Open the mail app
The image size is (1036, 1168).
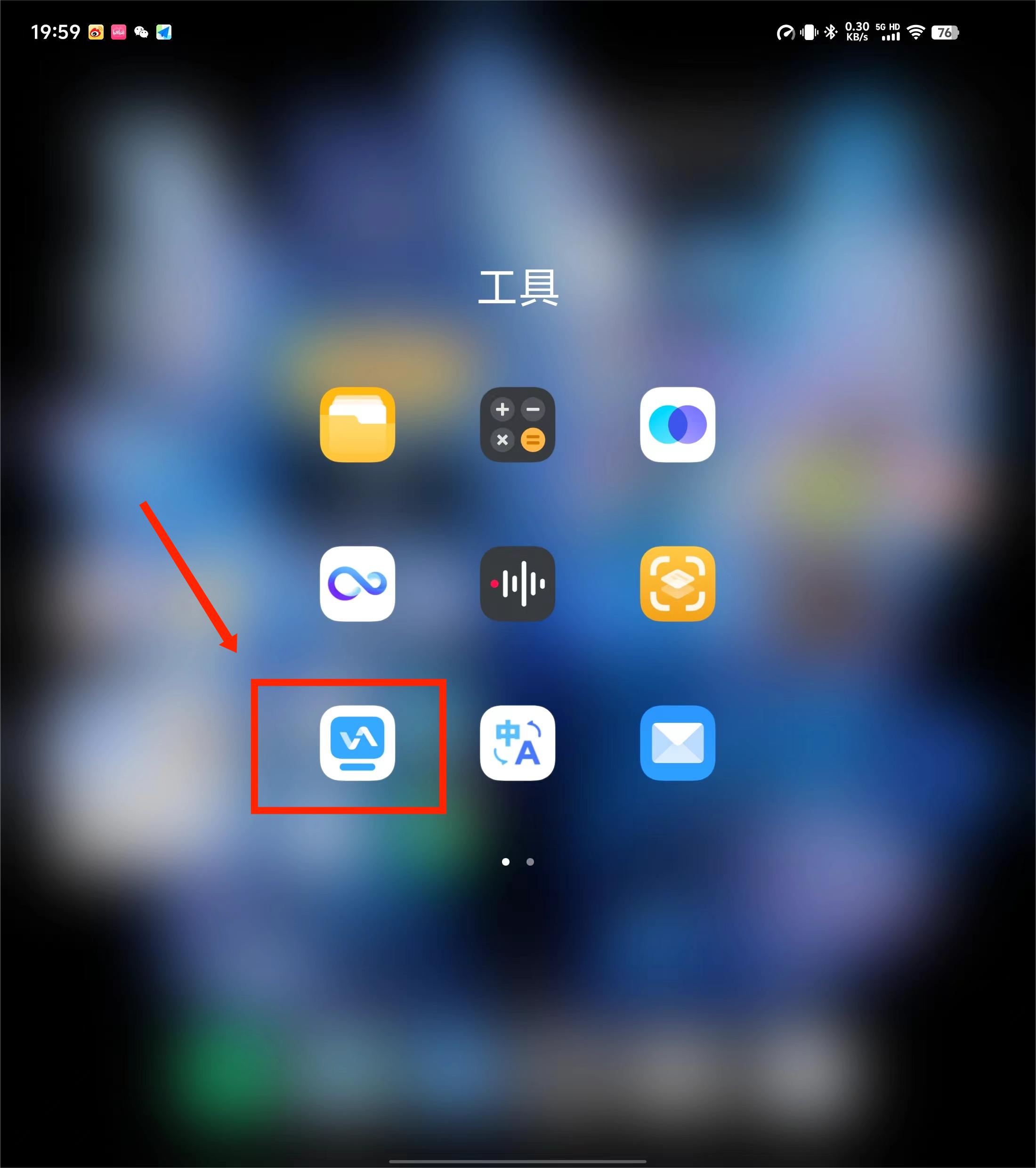click(677, 743)
